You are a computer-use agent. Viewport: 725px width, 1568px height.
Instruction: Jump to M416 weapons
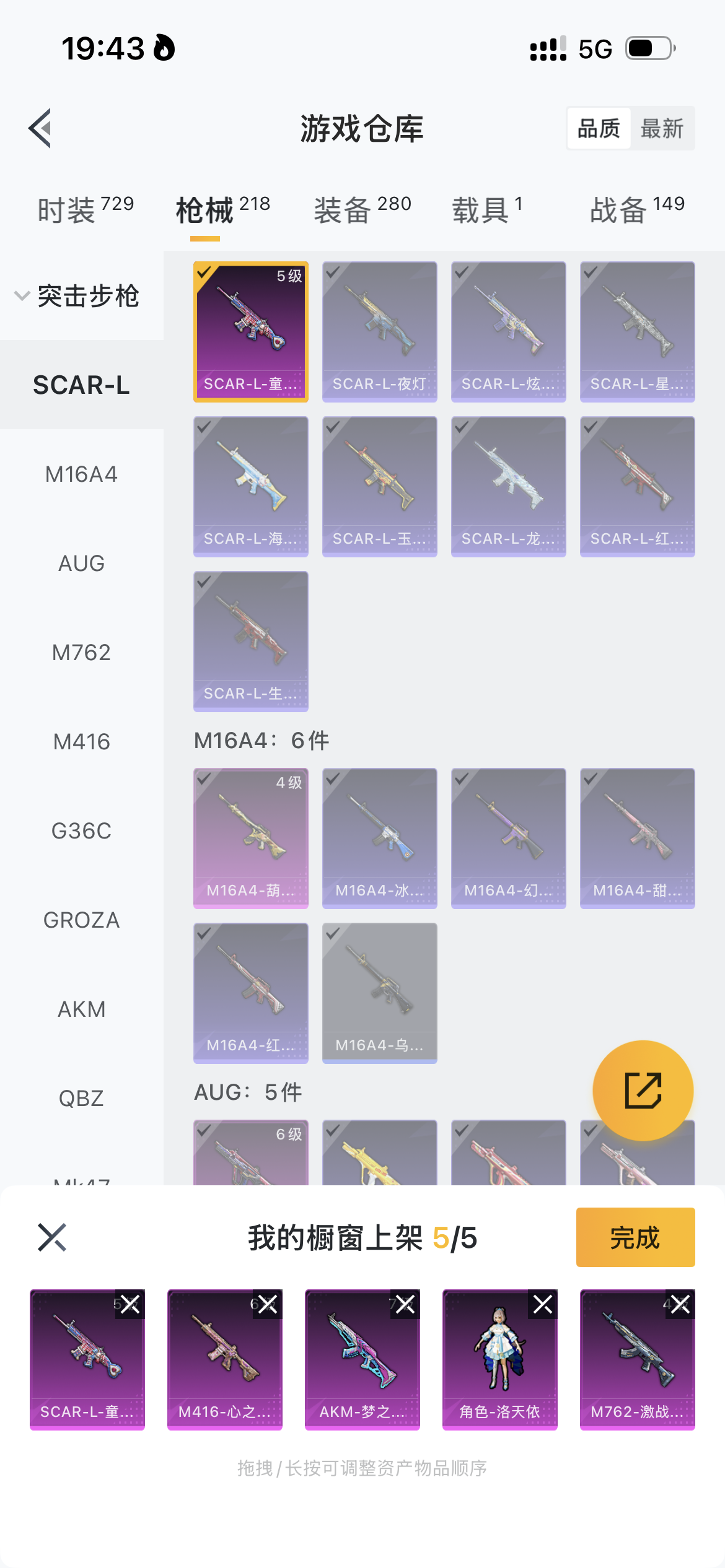pyautogui.click(x=81, y=742)
